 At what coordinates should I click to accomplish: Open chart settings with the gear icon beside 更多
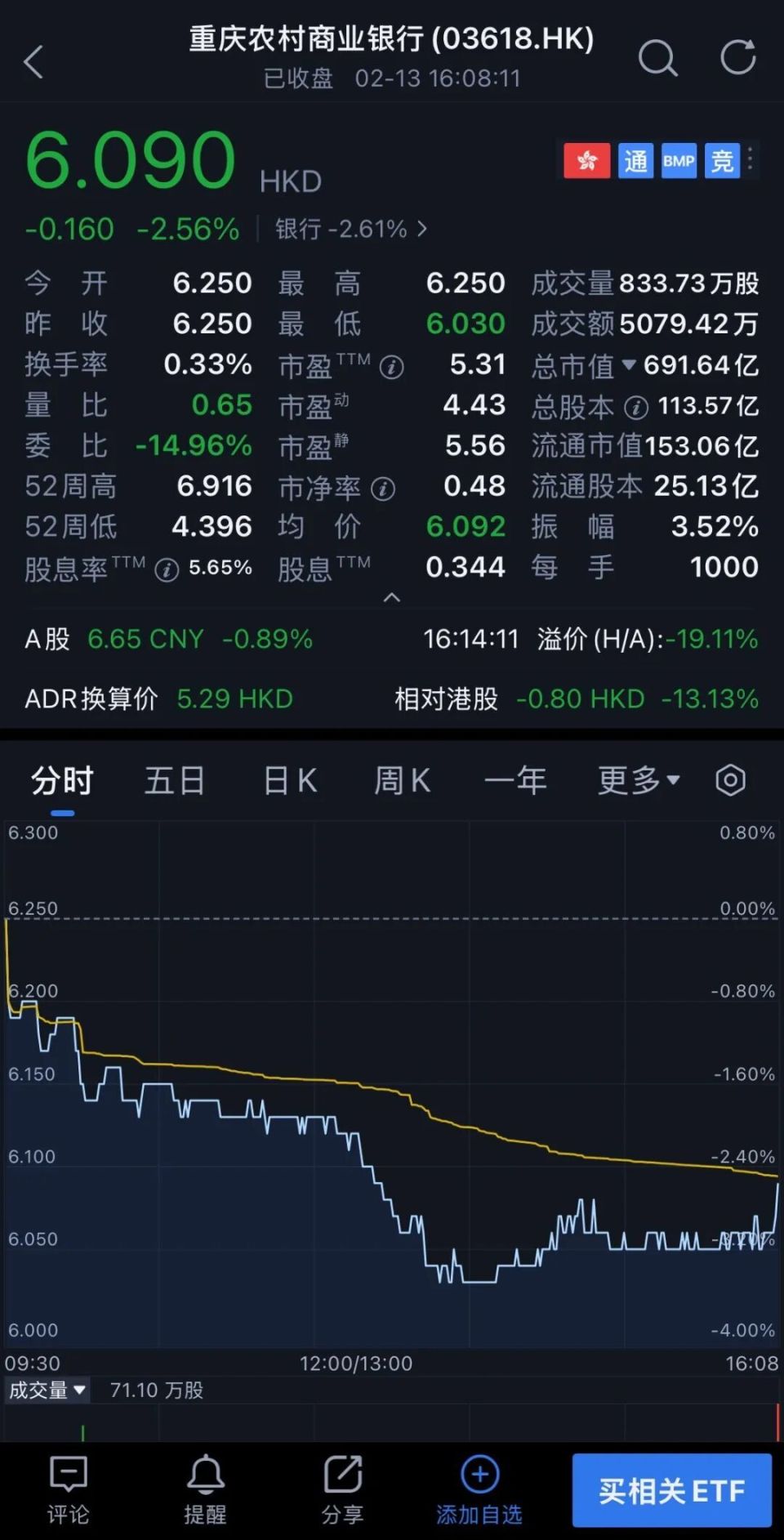tap(729, 780)
